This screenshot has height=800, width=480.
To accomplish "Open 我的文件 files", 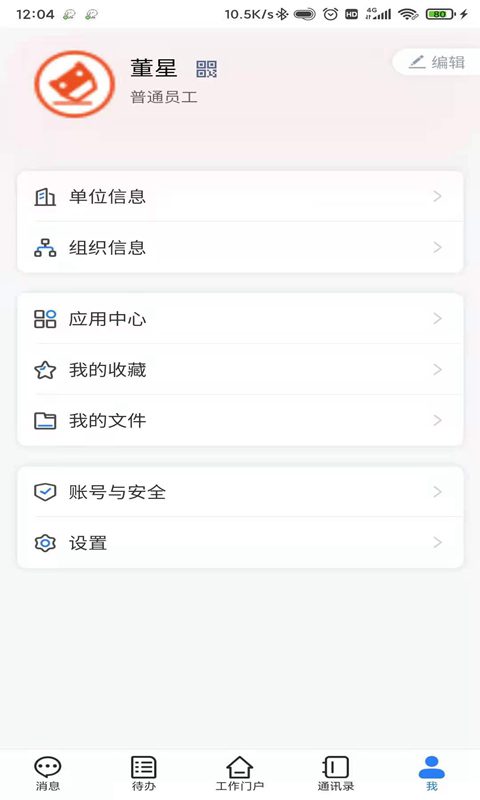I will coord(240,420).
